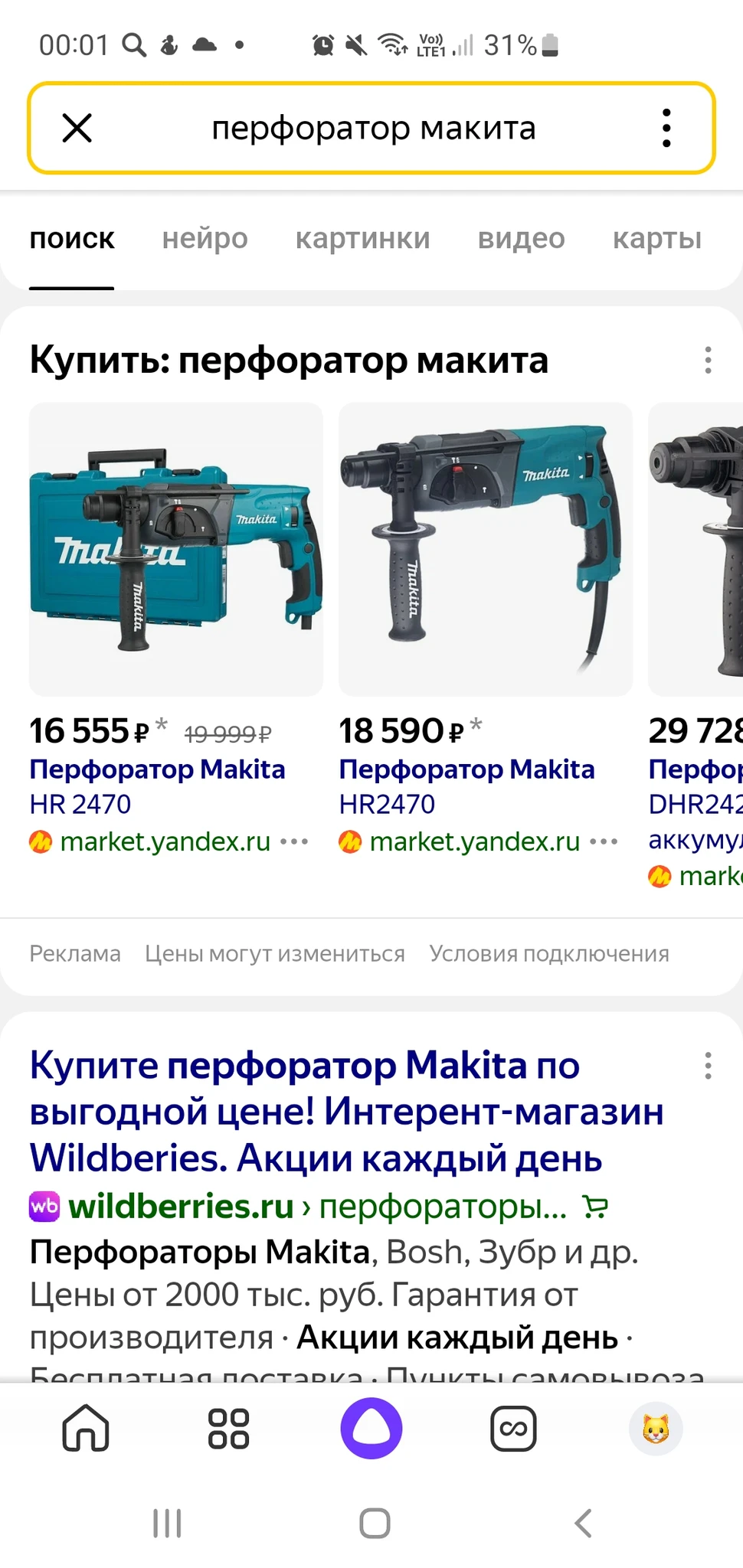Open the 16 555 ₽ Makita HR 2470 card
This screenshot has height=1568, width=743.
pos(175,550)
